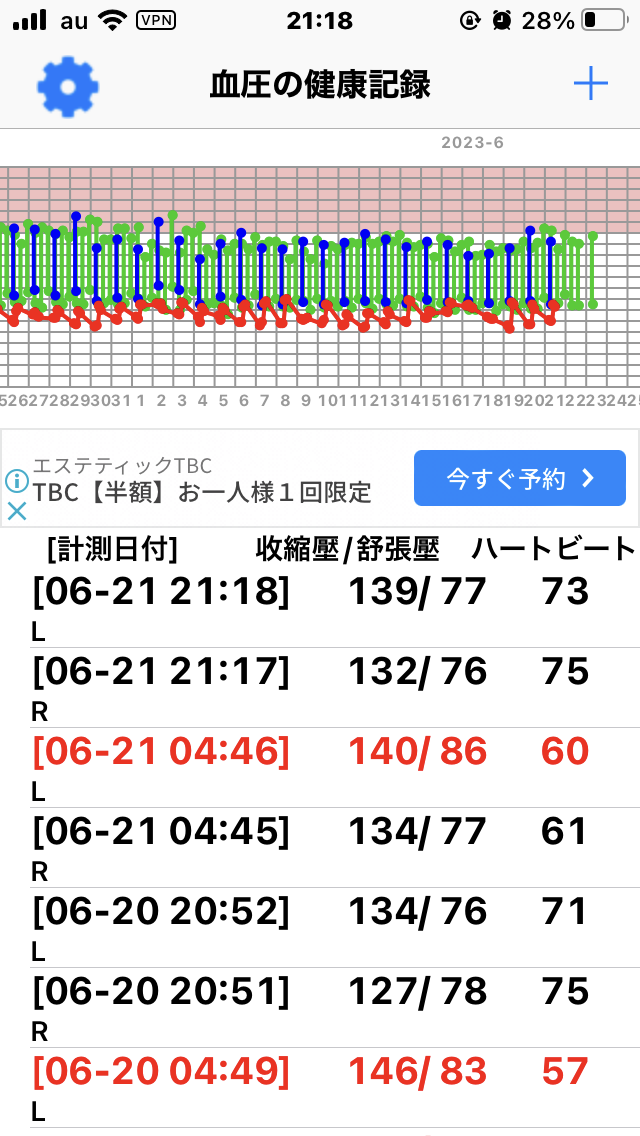Open the ad info icon
The height and width of the screenshot is (1136, 640).
17,480
